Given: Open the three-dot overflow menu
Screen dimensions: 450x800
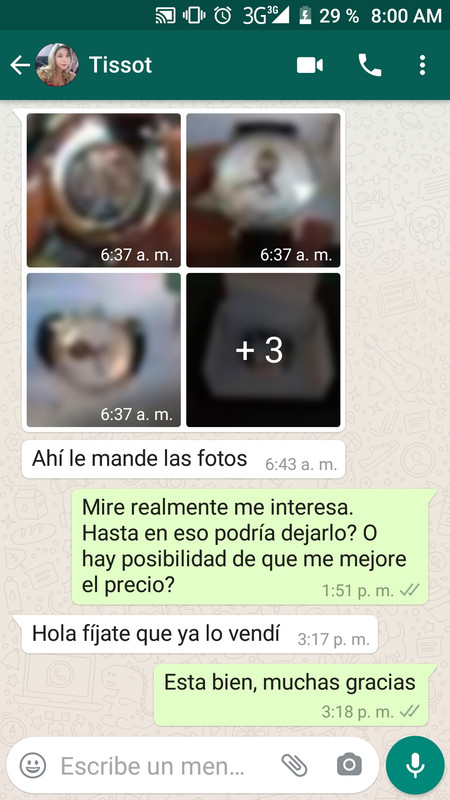Looking at the screenshot, I should 422,65.
